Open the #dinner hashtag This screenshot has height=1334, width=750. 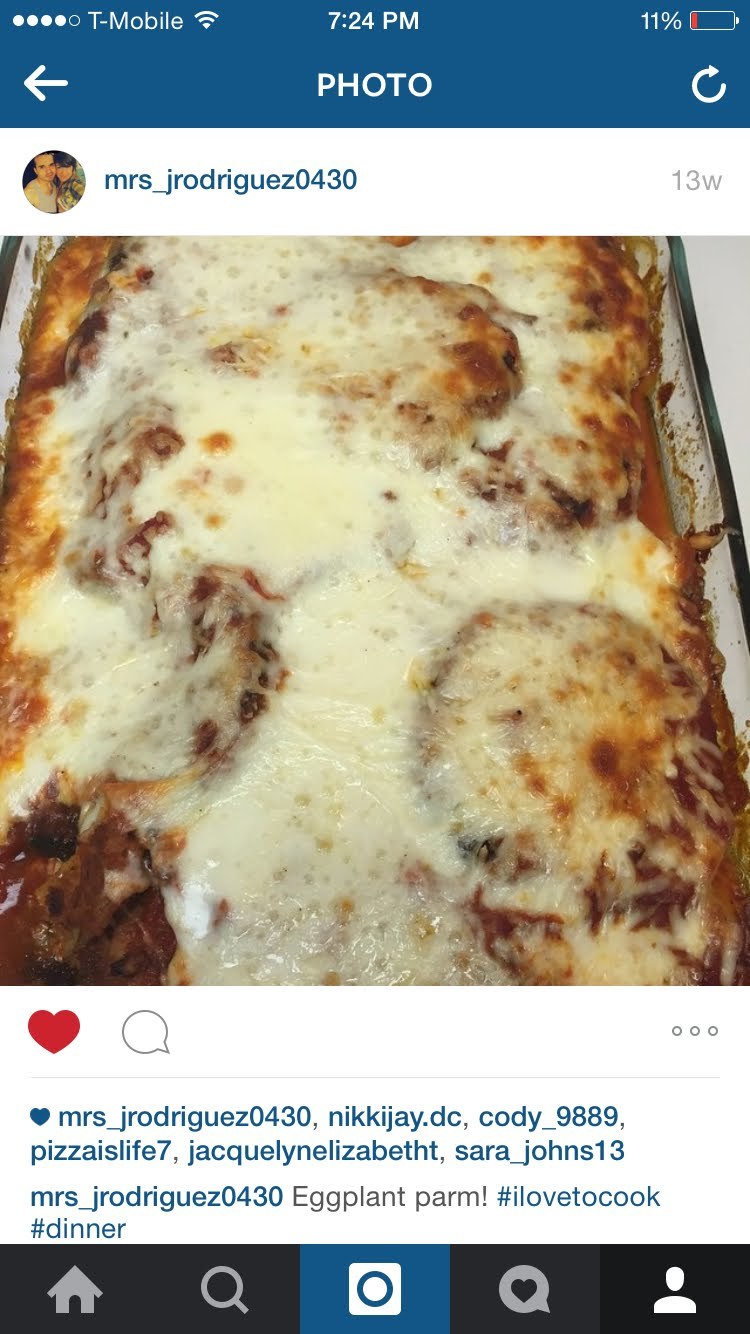pyautogui.click(x=78, y=1229)
